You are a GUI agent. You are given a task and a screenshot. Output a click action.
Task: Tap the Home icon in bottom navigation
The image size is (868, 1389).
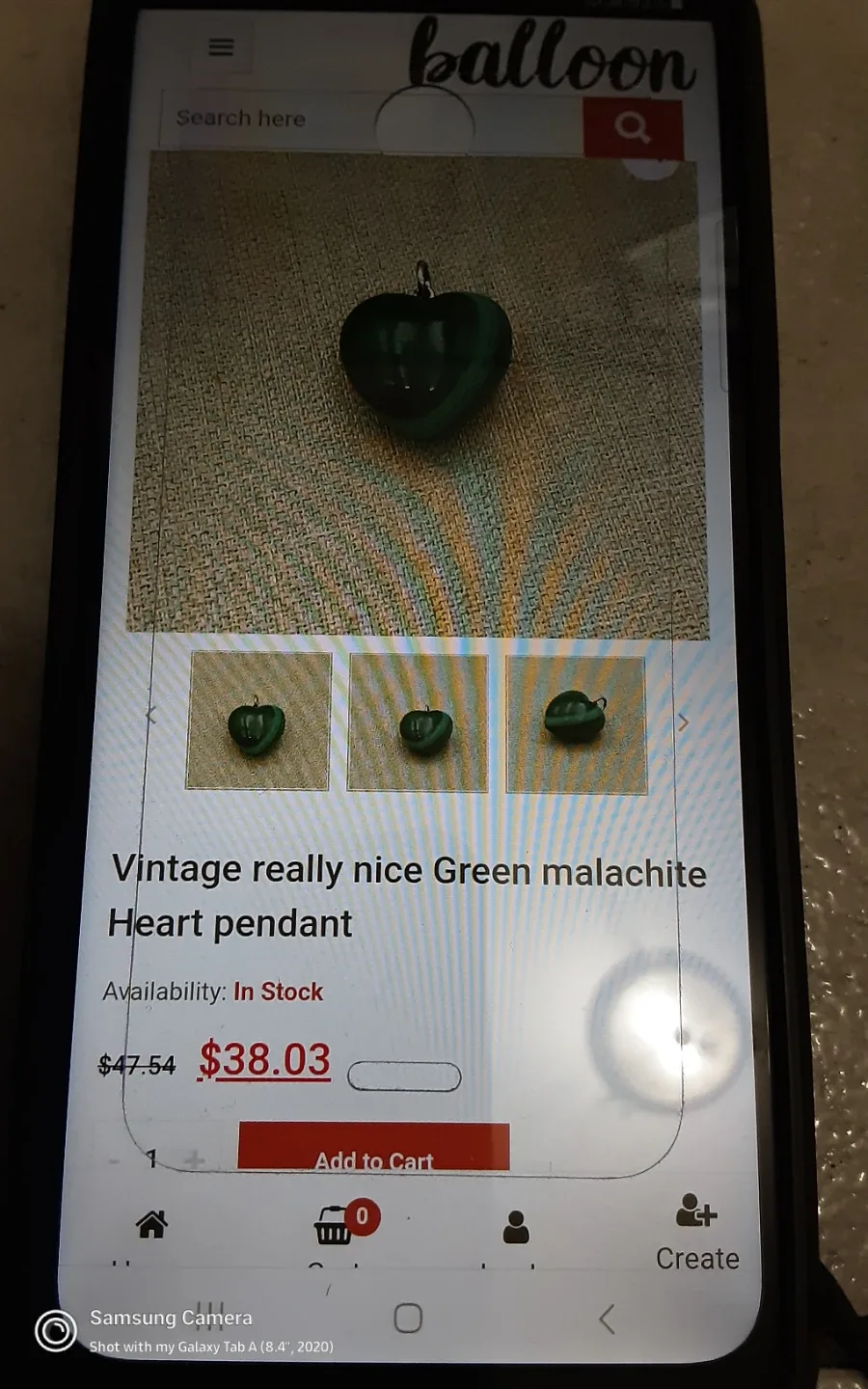151,1225
